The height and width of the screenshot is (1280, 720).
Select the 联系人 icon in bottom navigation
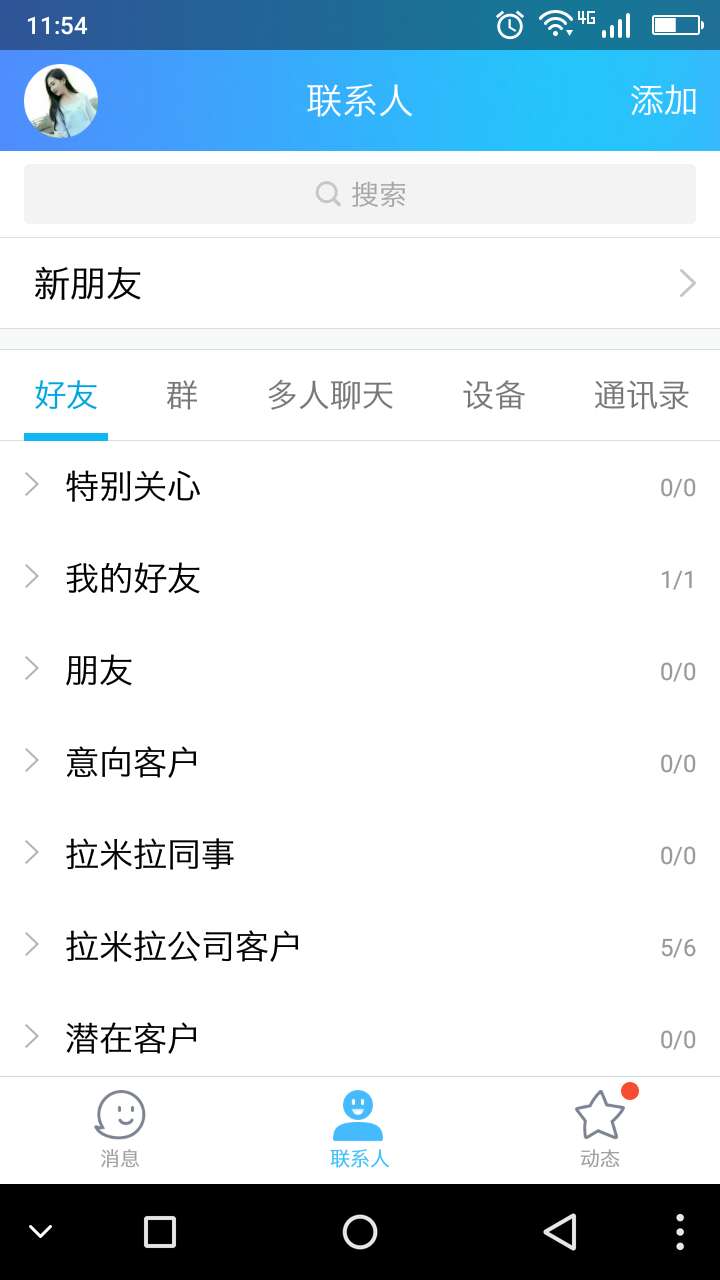tap(360, 1113)
